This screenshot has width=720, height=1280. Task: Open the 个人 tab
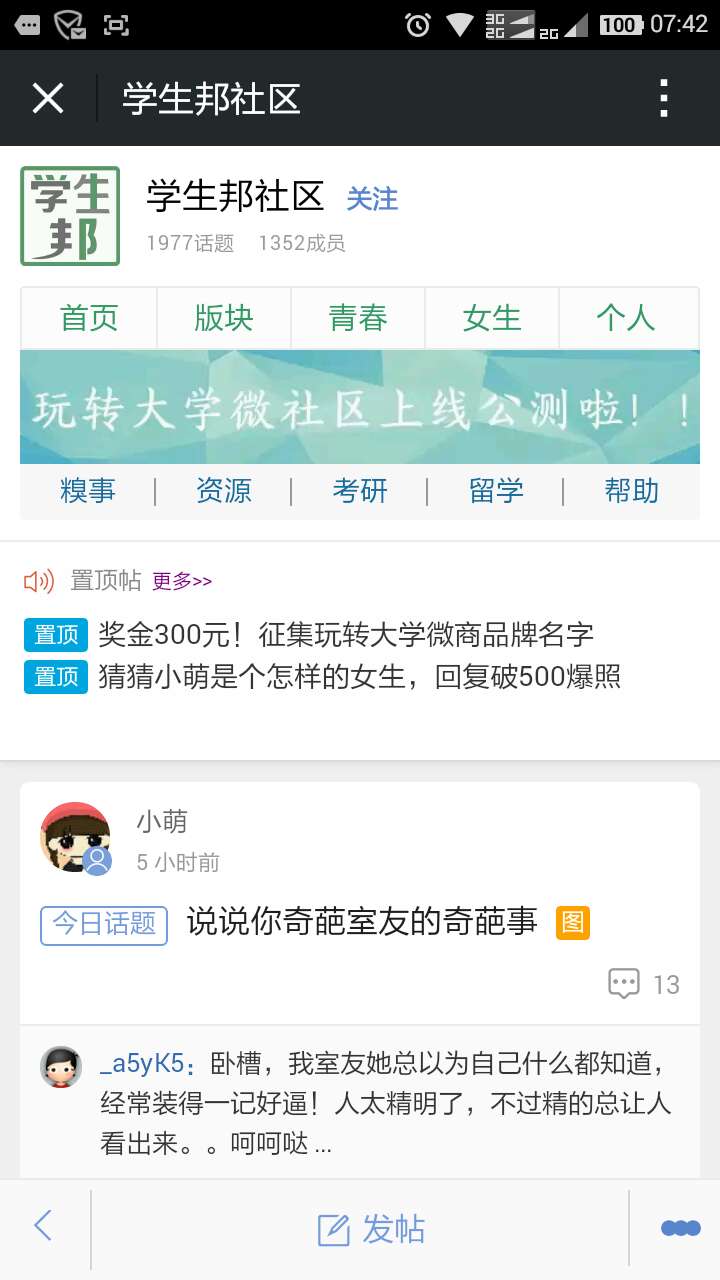point(626,318)
